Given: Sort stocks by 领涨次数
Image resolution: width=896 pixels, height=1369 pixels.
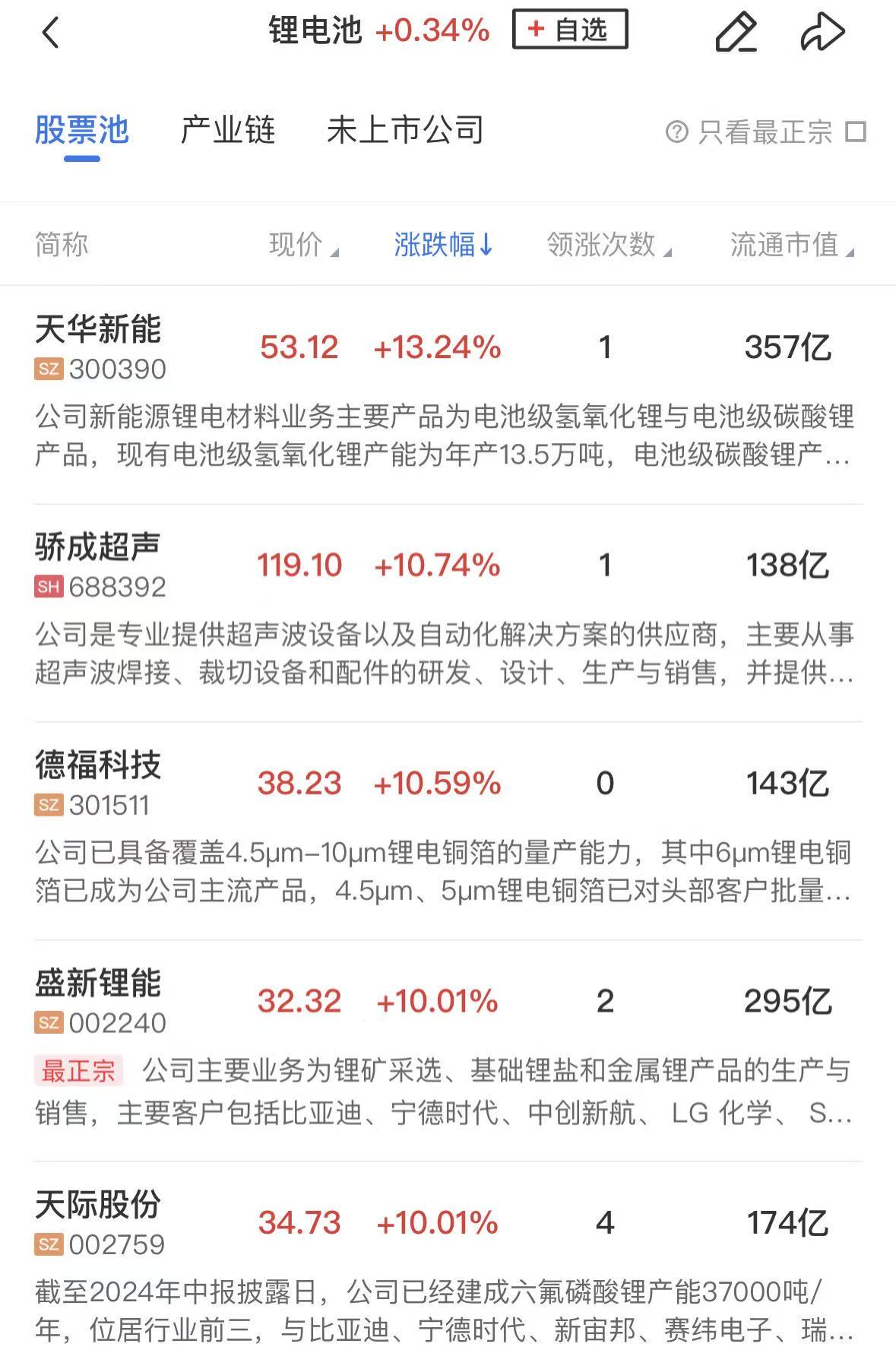Looking at the screenshot, I should point(608,245).
